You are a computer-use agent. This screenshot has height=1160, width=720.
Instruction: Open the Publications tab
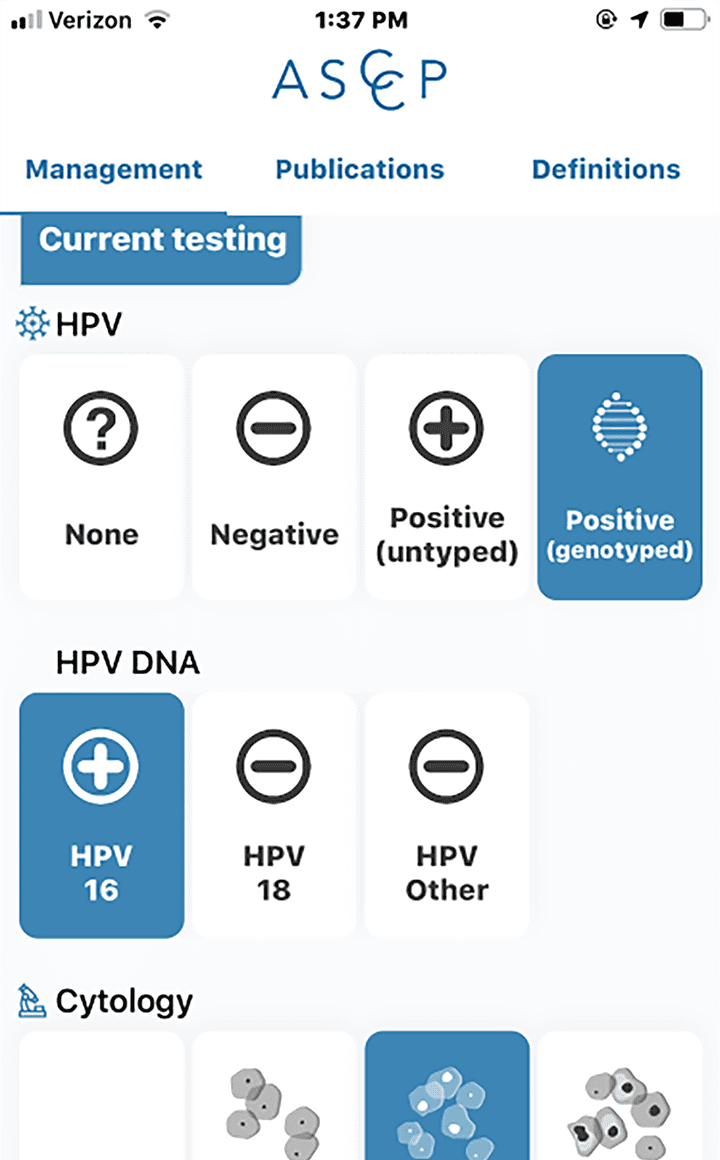360,169
